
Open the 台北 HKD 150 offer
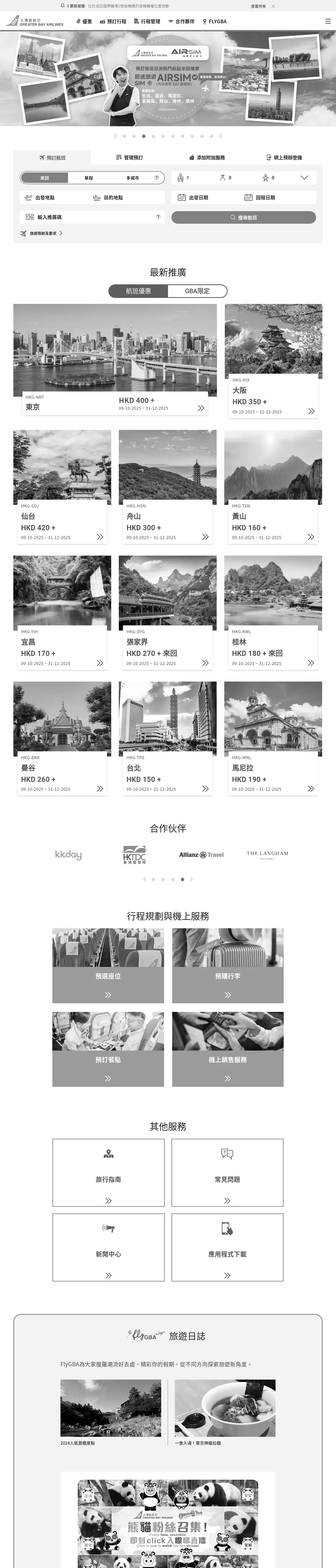tap(168, 738)
